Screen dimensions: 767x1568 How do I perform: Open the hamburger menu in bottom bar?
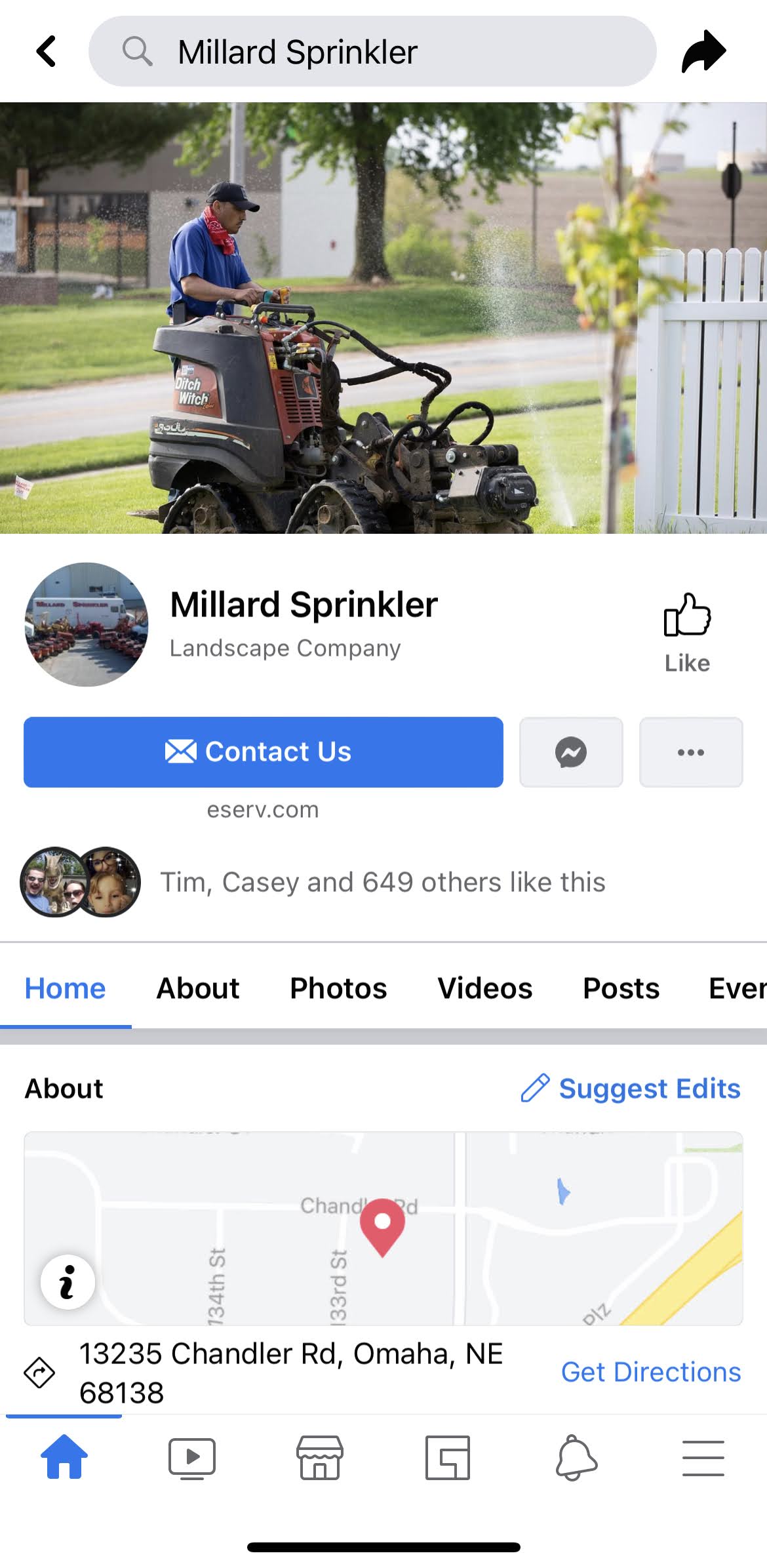coord(703,1458)
